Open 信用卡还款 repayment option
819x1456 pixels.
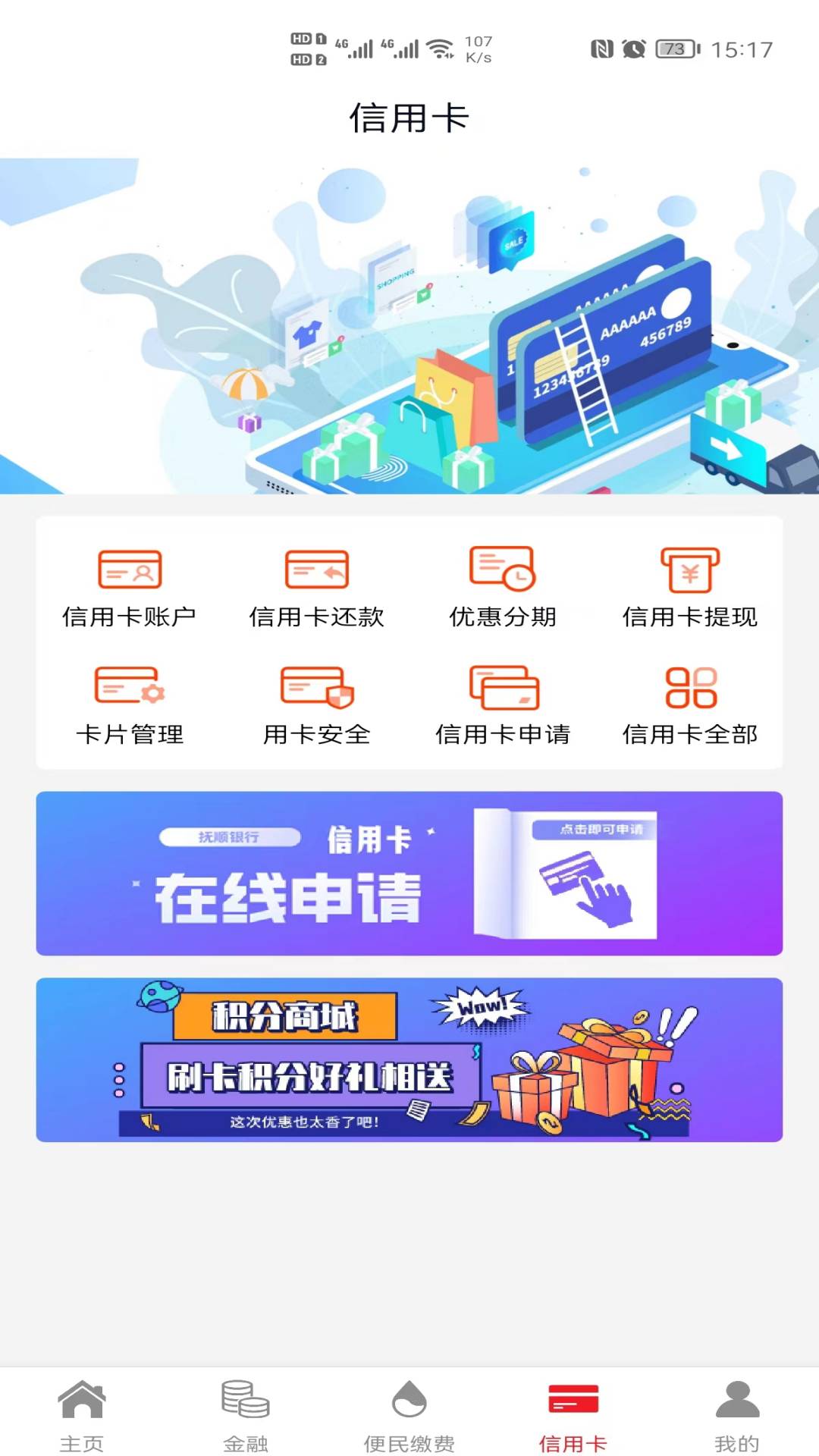tap(316, 589)
